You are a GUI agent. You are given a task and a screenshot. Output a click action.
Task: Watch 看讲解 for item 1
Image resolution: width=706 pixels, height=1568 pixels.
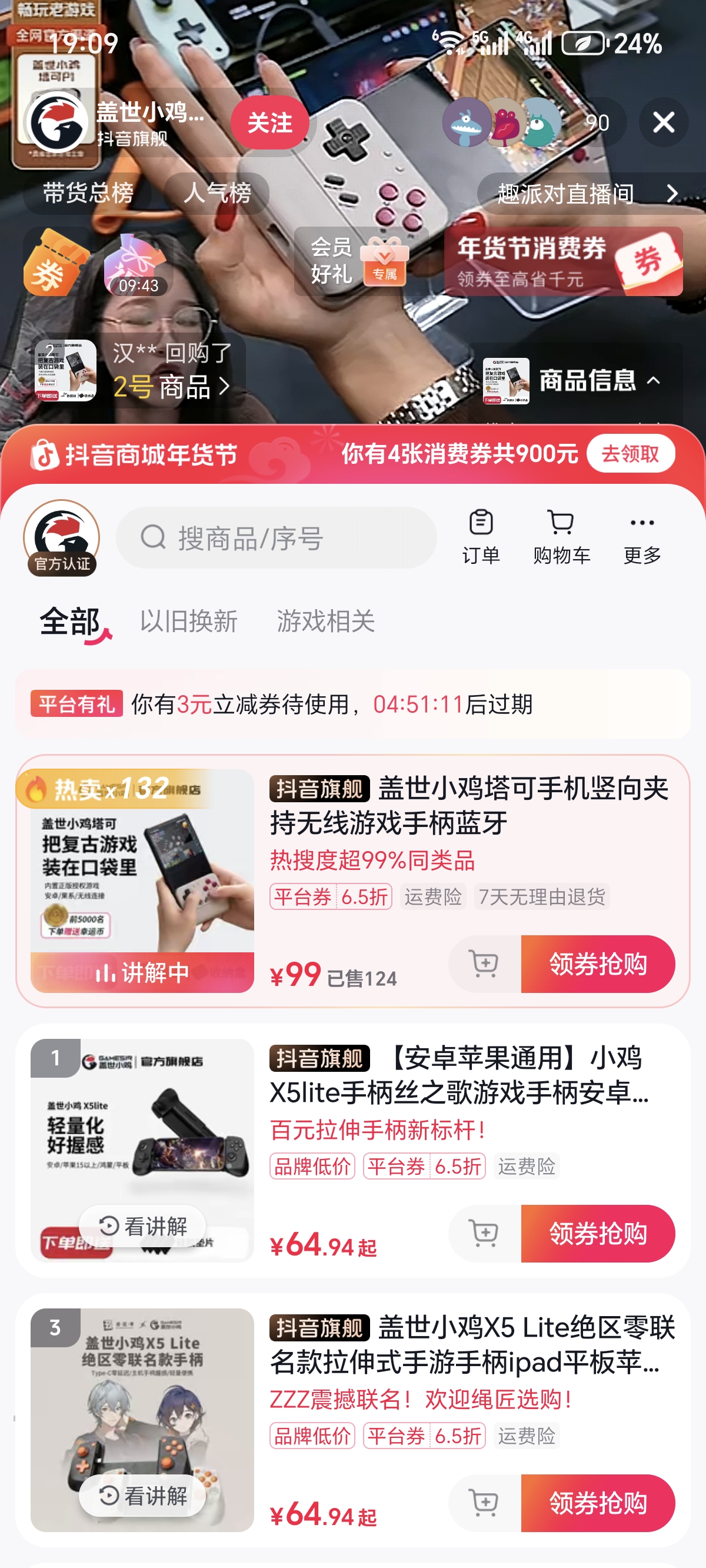[142, 1226]
